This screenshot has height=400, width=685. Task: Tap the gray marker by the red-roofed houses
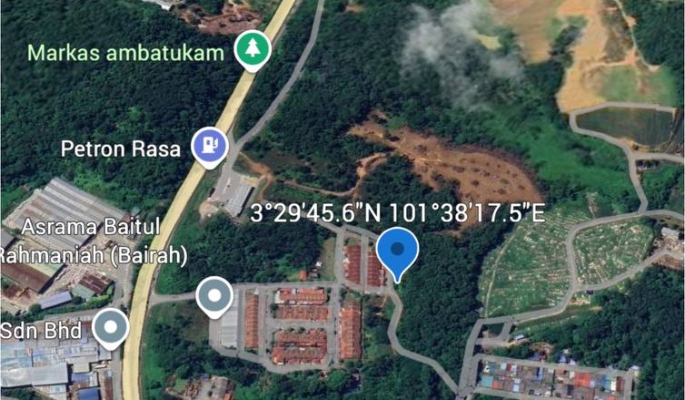(x=214, y=297)
